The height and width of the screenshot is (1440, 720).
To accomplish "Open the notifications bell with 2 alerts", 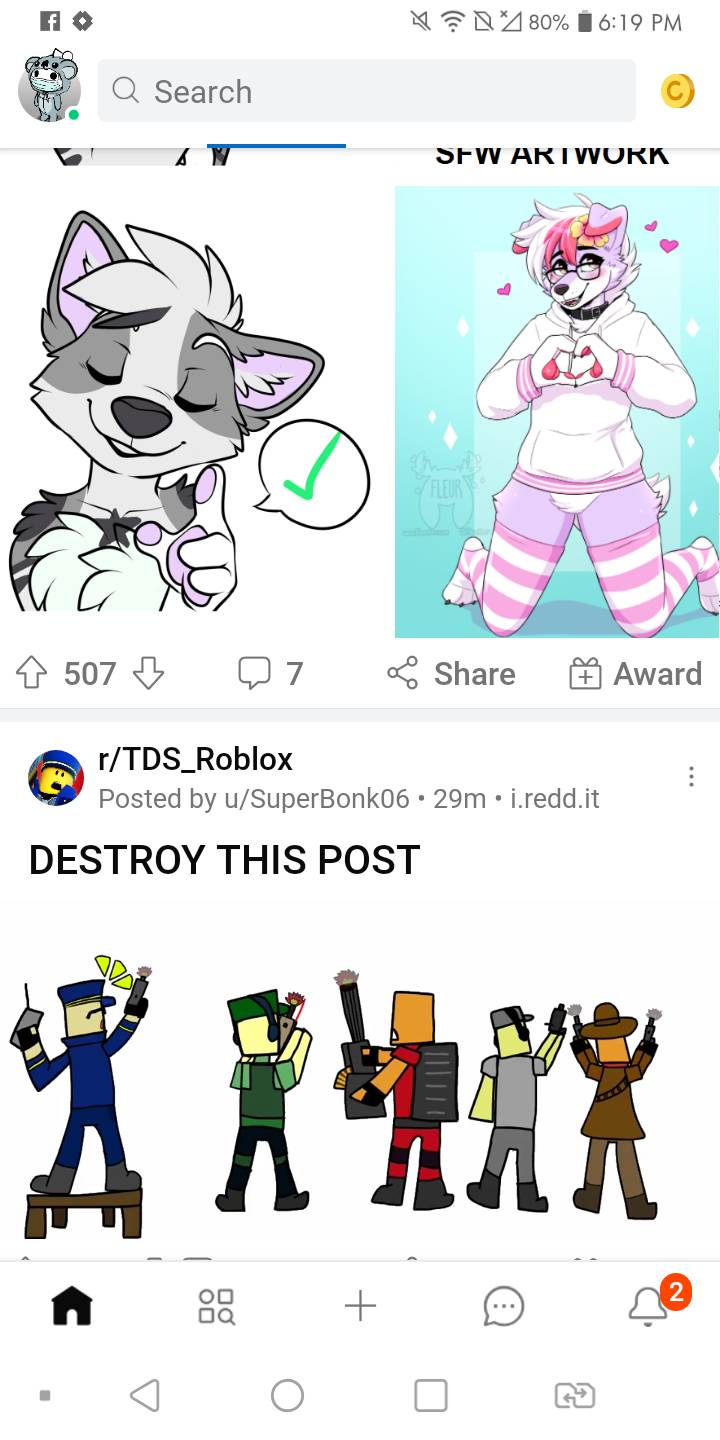I will (x=648, y=1305).
